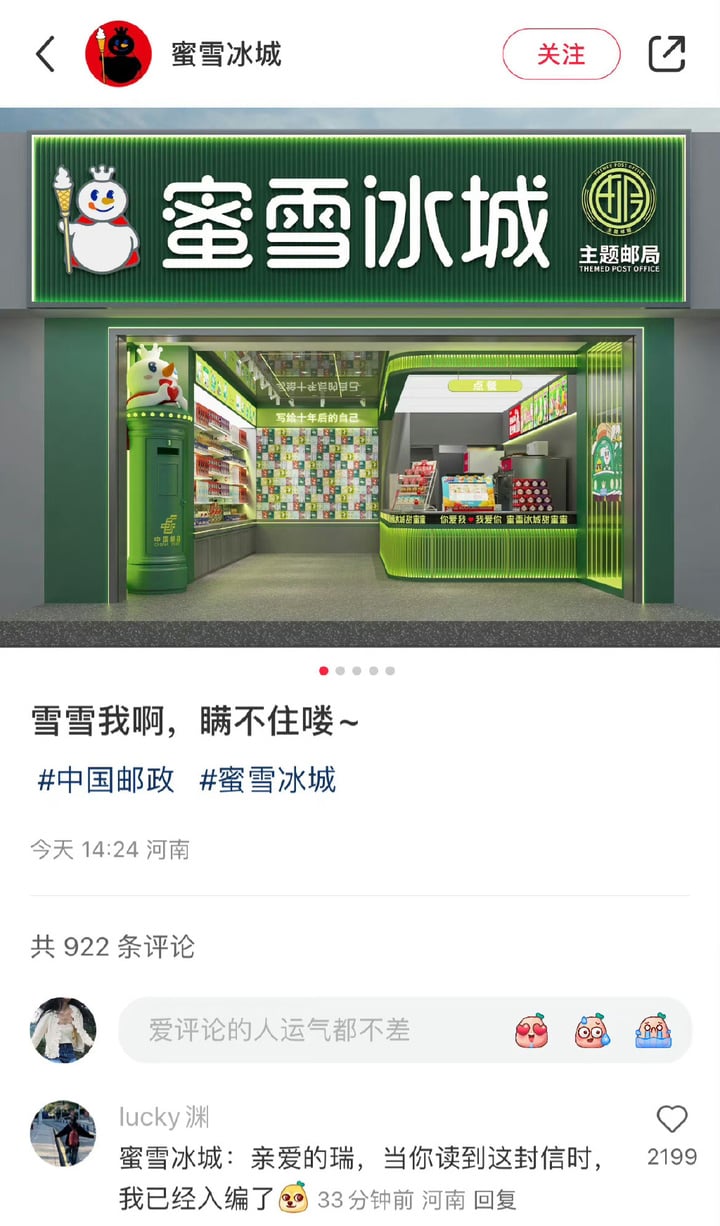Insert the heart-eyes emoji into comment
Image resolution: width=720 pixels, height=1226 pixels.
(x=532, y=1030)
